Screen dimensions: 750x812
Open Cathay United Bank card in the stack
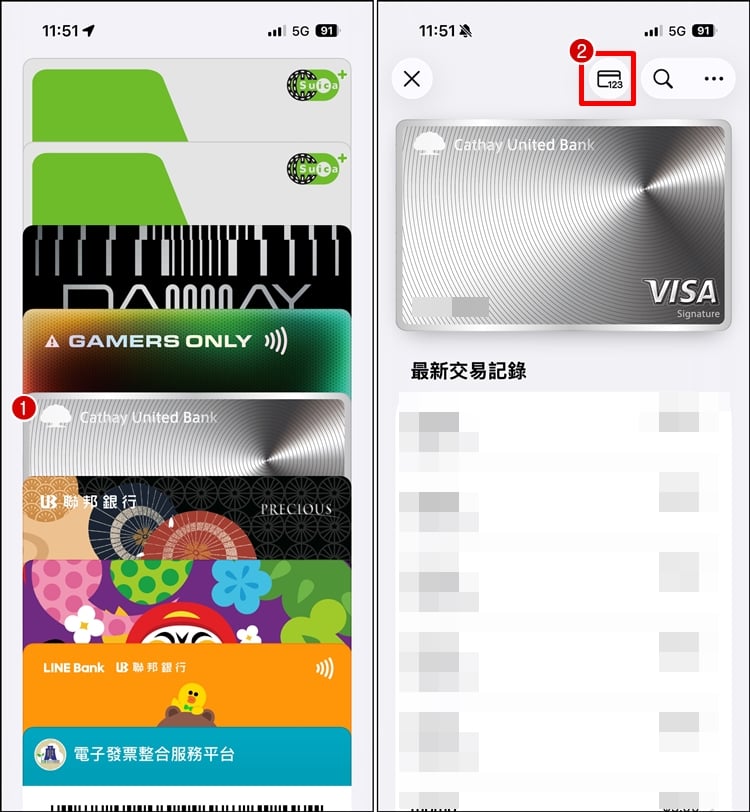tap(187, 432)
